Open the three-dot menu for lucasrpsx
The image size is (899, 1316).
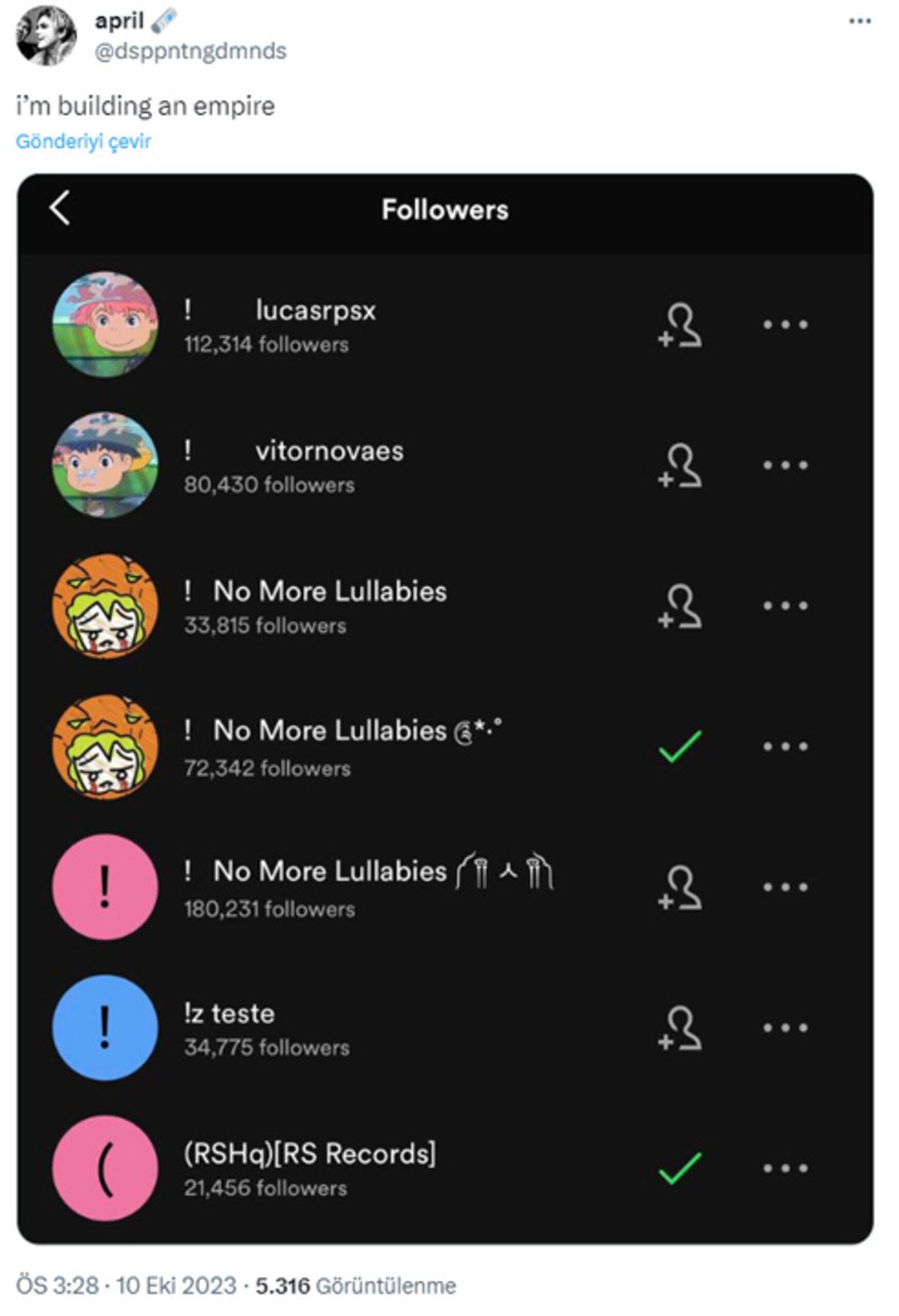(x=784, y=324)
